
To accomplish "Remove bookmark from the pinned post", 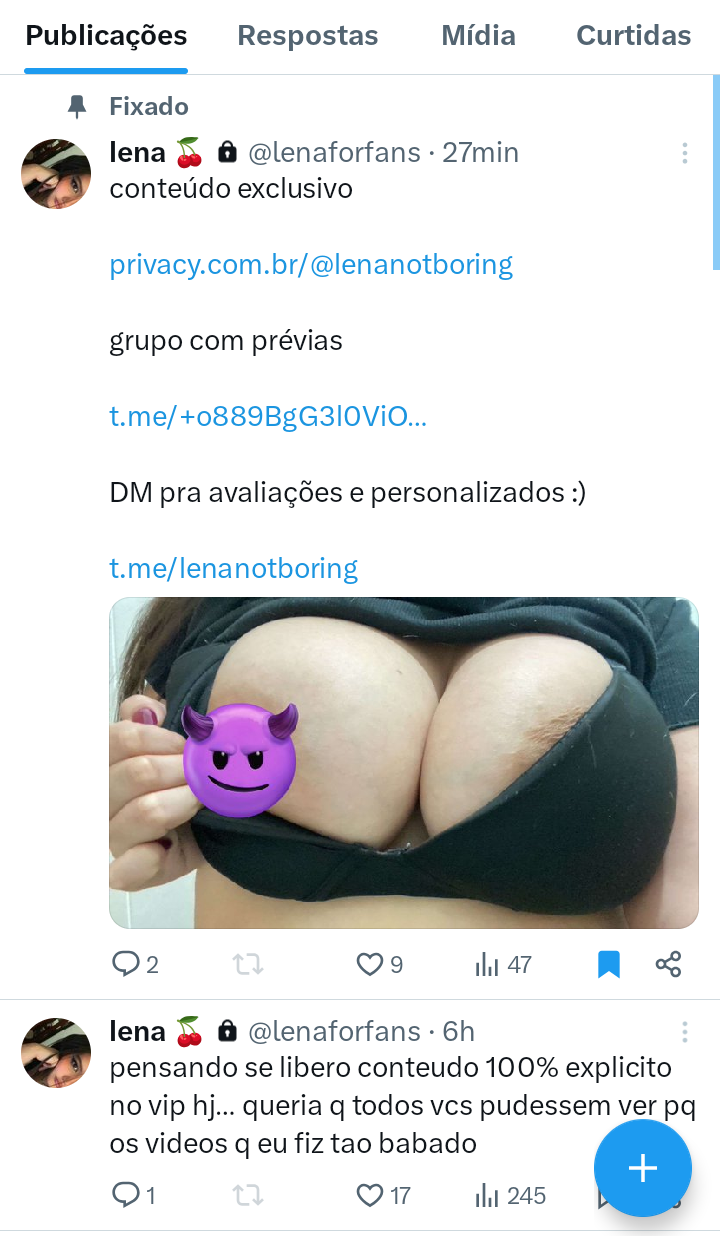I will pos(609,964).
